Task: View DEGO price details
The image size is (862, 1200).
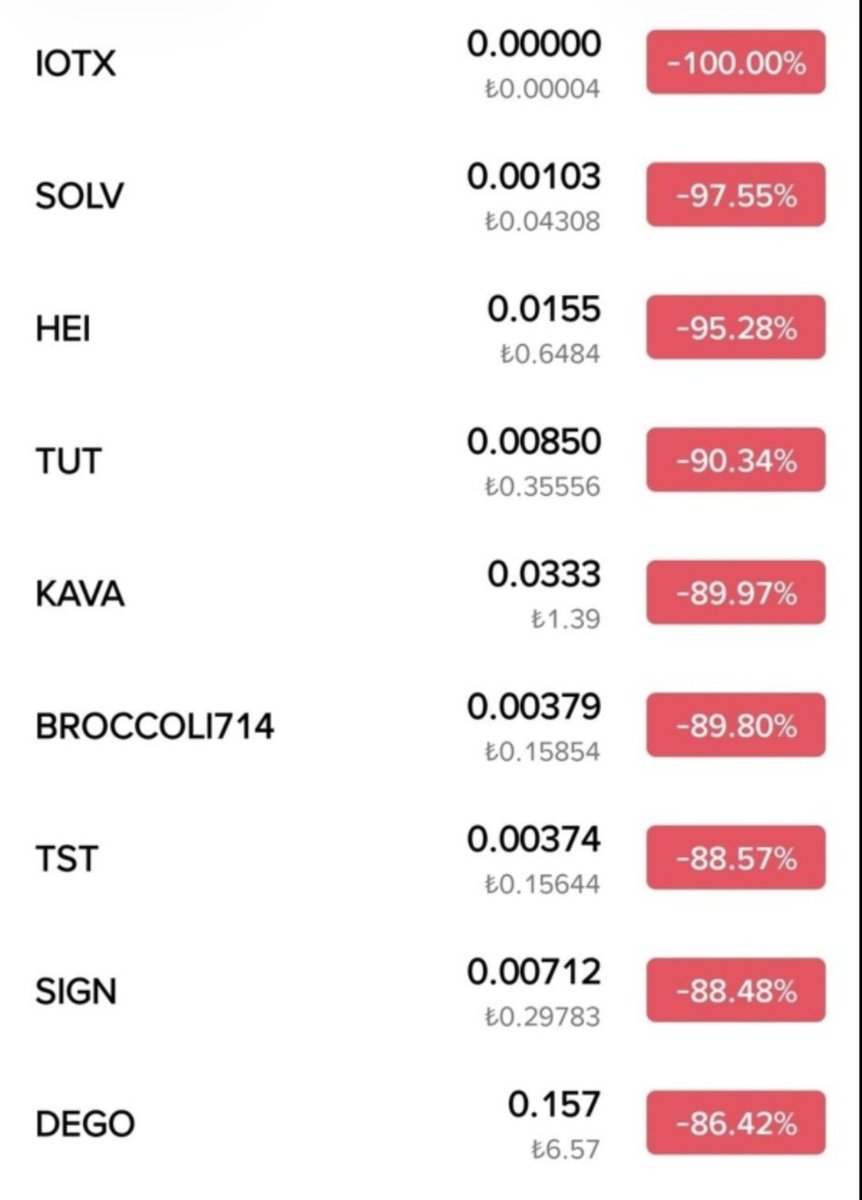Action: pyautogui.click(x=431, y=1123)
